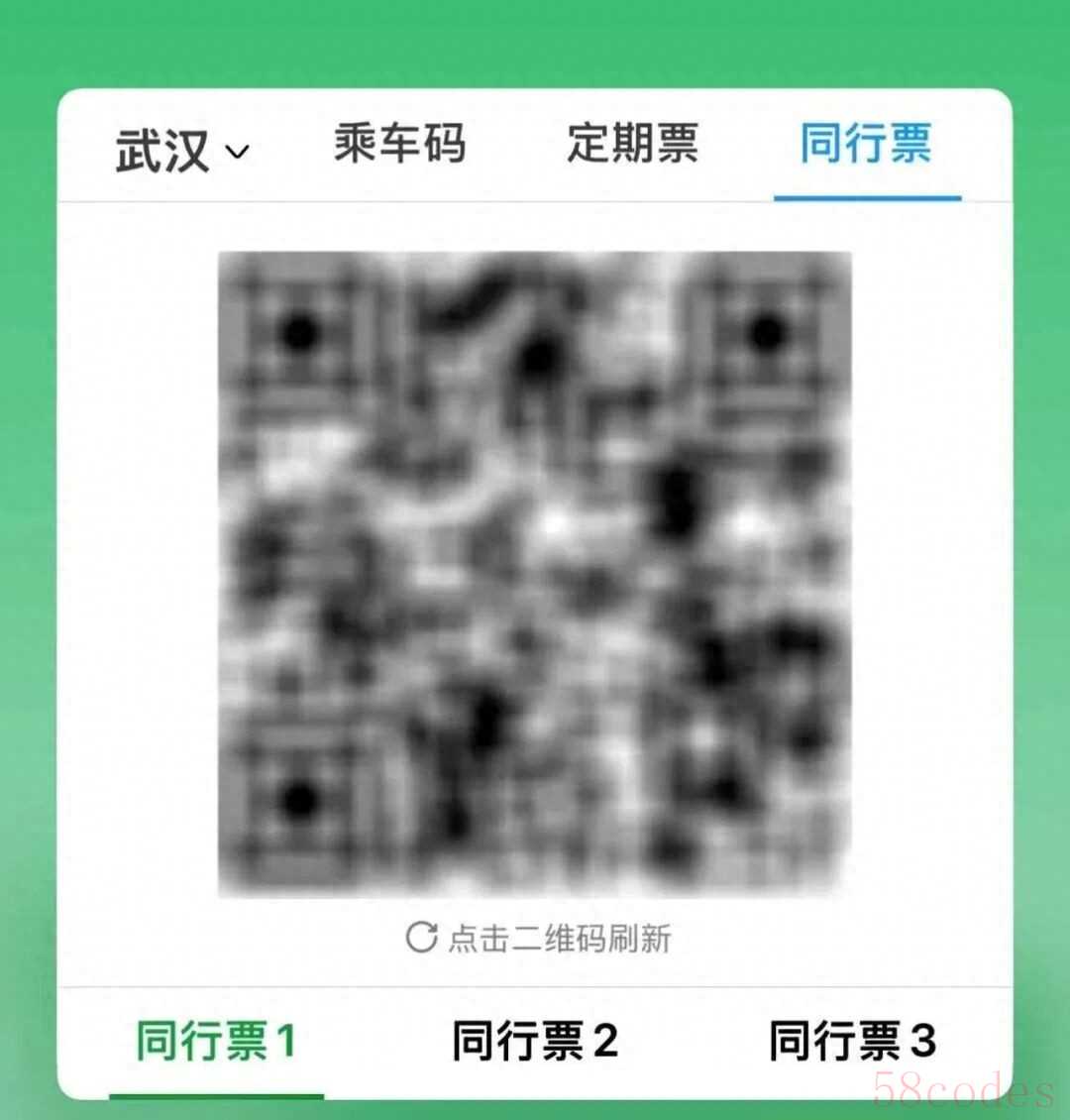
Task: Open the 武汉 city dropdown
Action: coord(183,151)
